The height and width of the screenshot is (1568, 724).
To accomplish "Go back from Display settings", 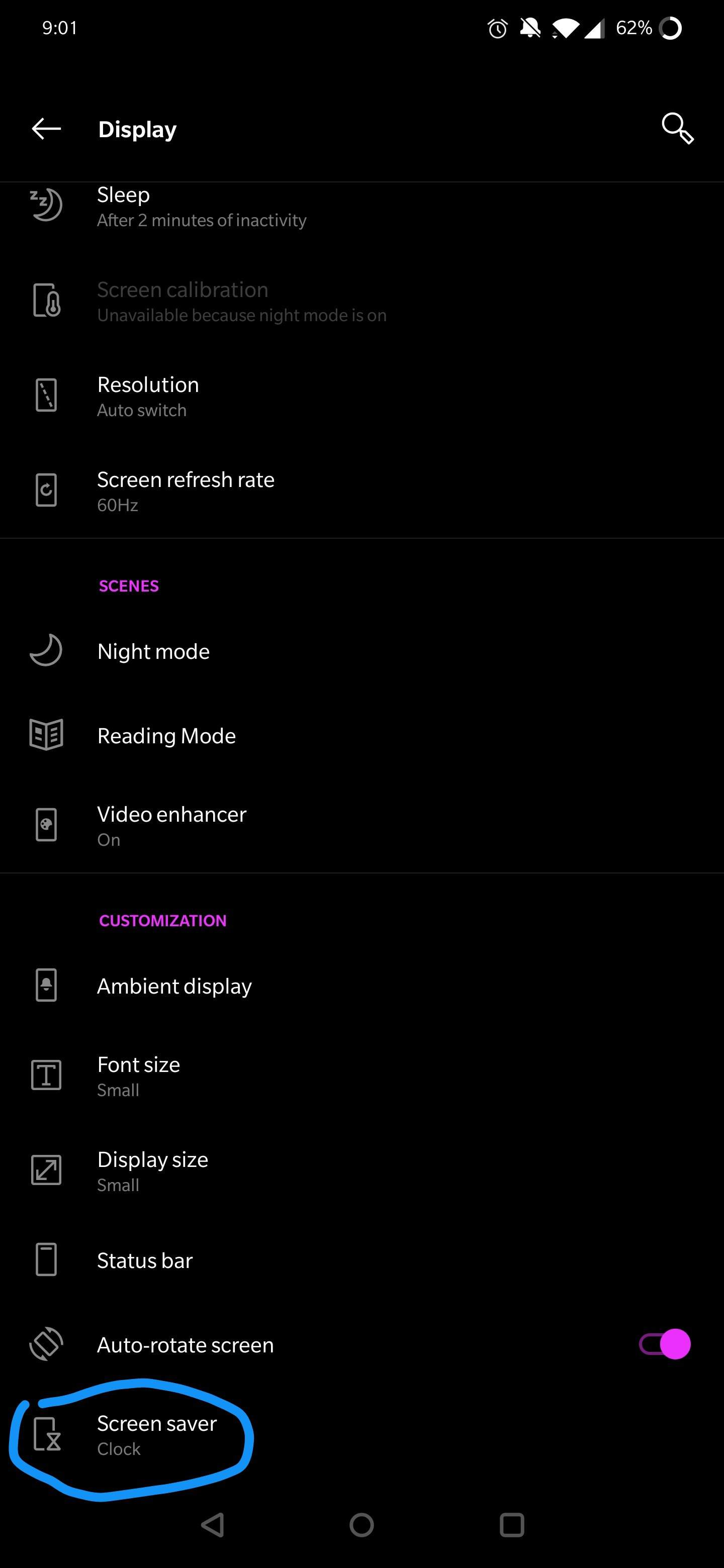I will (46, 129).
